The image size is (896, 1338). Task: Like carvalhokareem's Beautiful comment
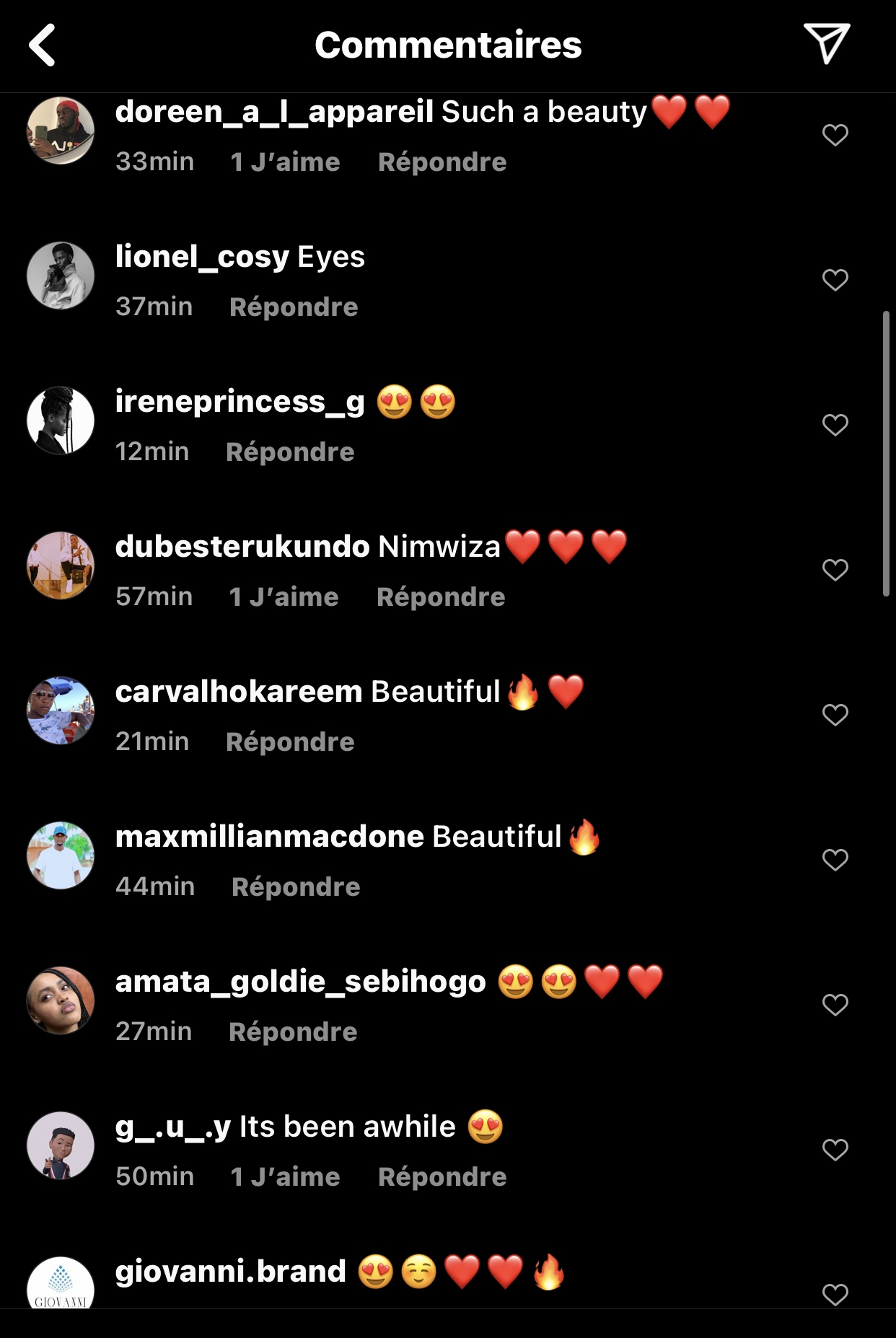[x=835, y=715]
